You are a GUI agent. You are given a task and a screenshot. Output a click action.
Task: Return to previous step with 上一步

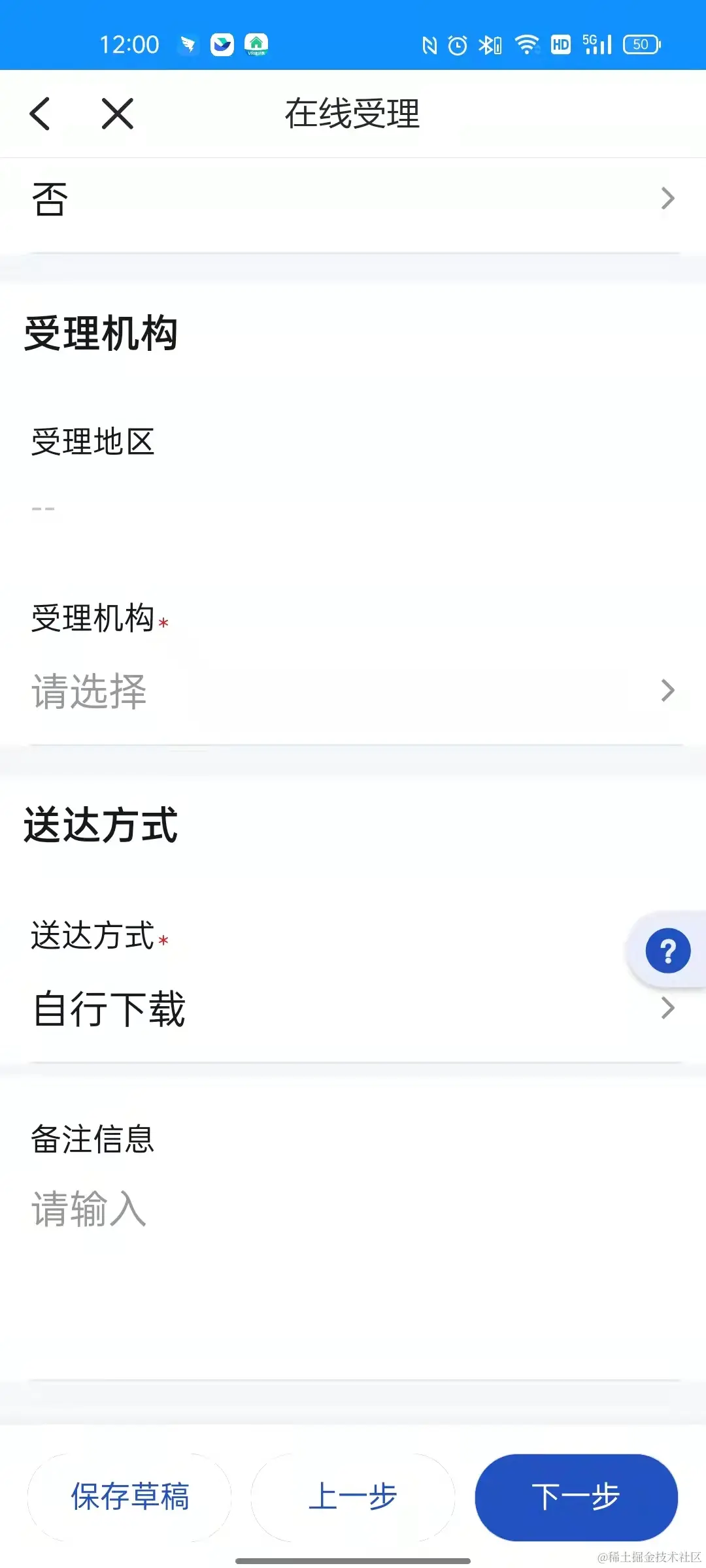tap(353, 1497)
